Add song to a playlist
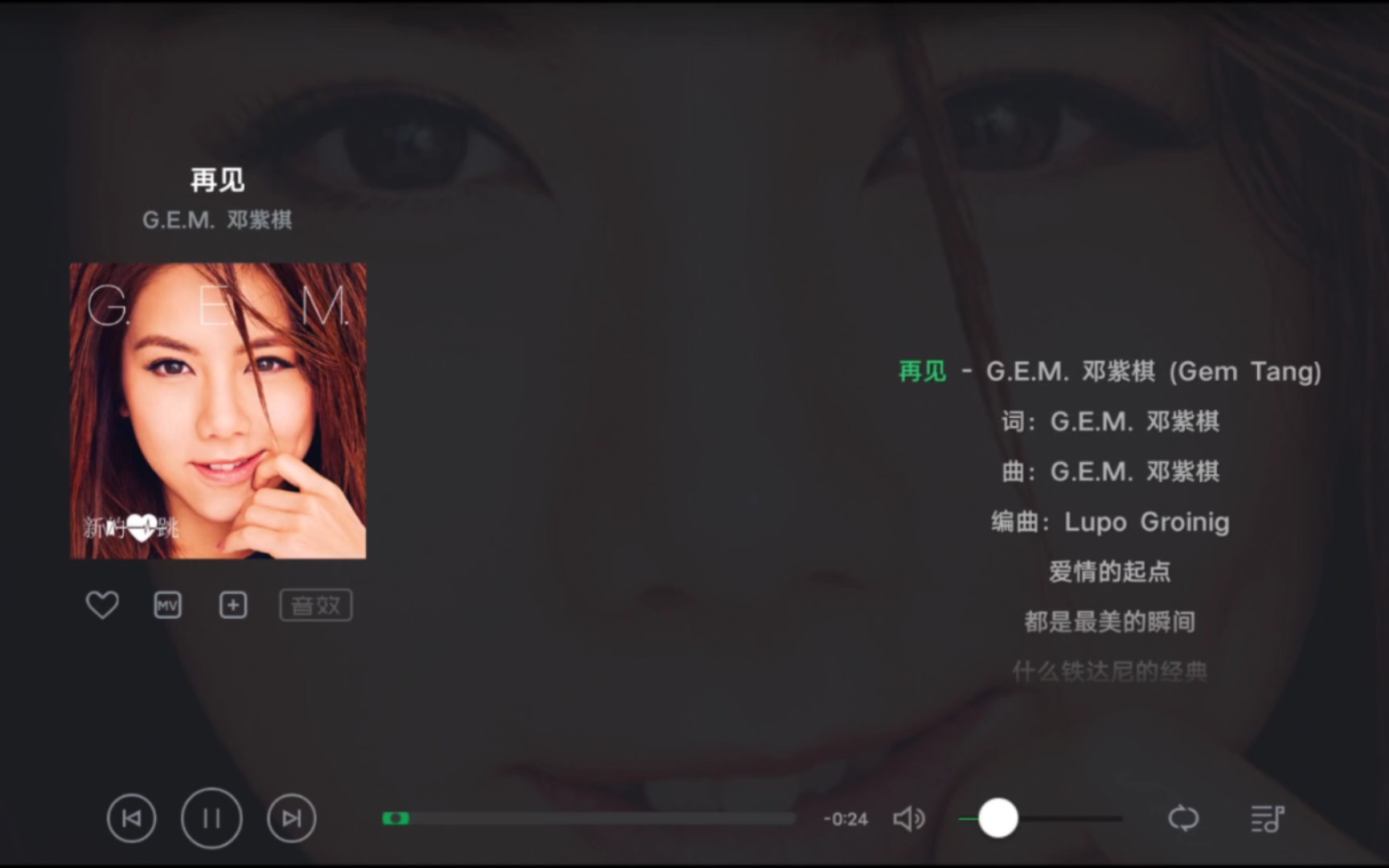 coord(233,605)
